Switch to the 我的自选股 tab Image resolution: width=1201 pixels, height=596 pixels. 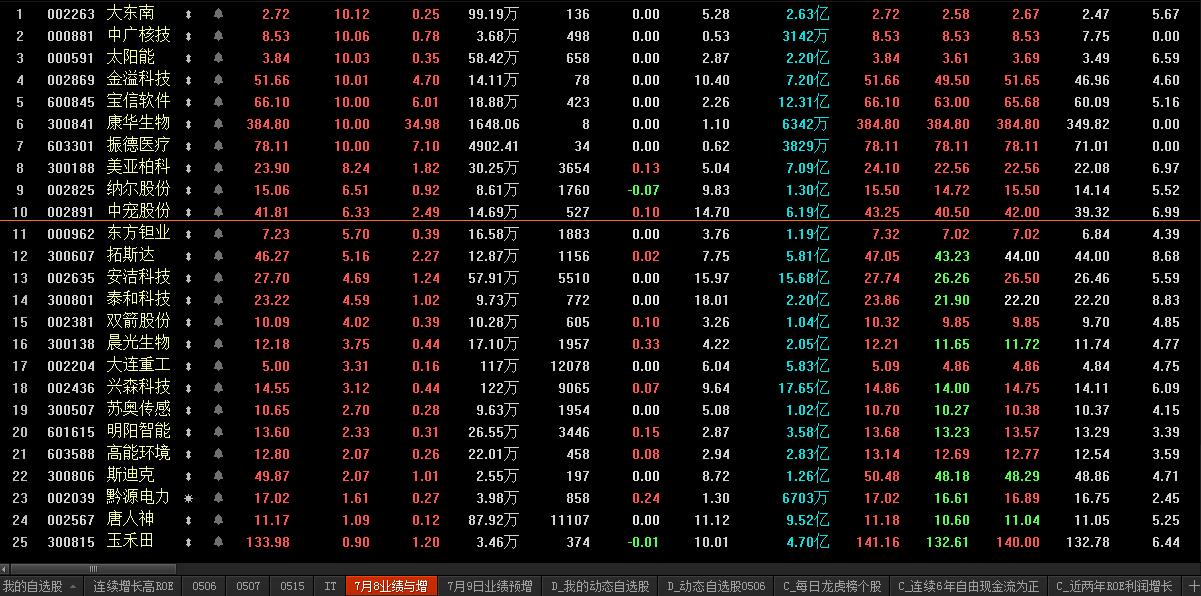pyautogui.click(x=33, y=586)
